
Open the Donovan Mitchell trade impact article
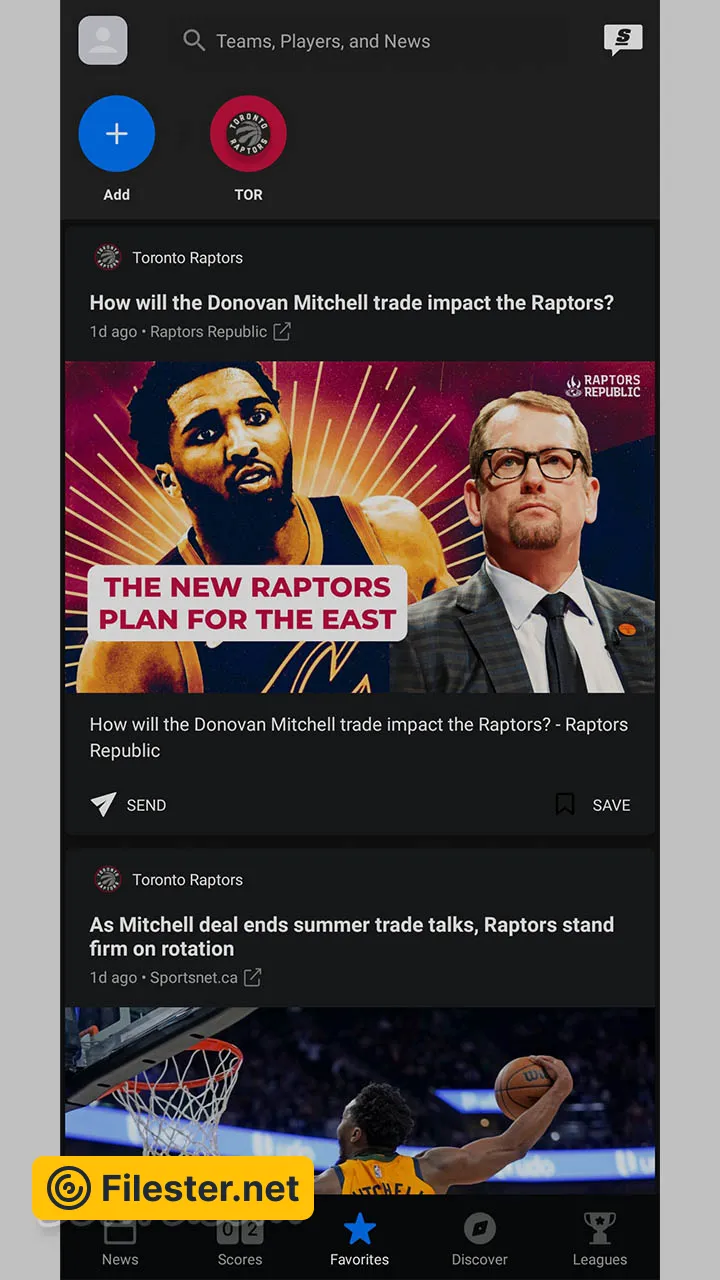point(351,303)
